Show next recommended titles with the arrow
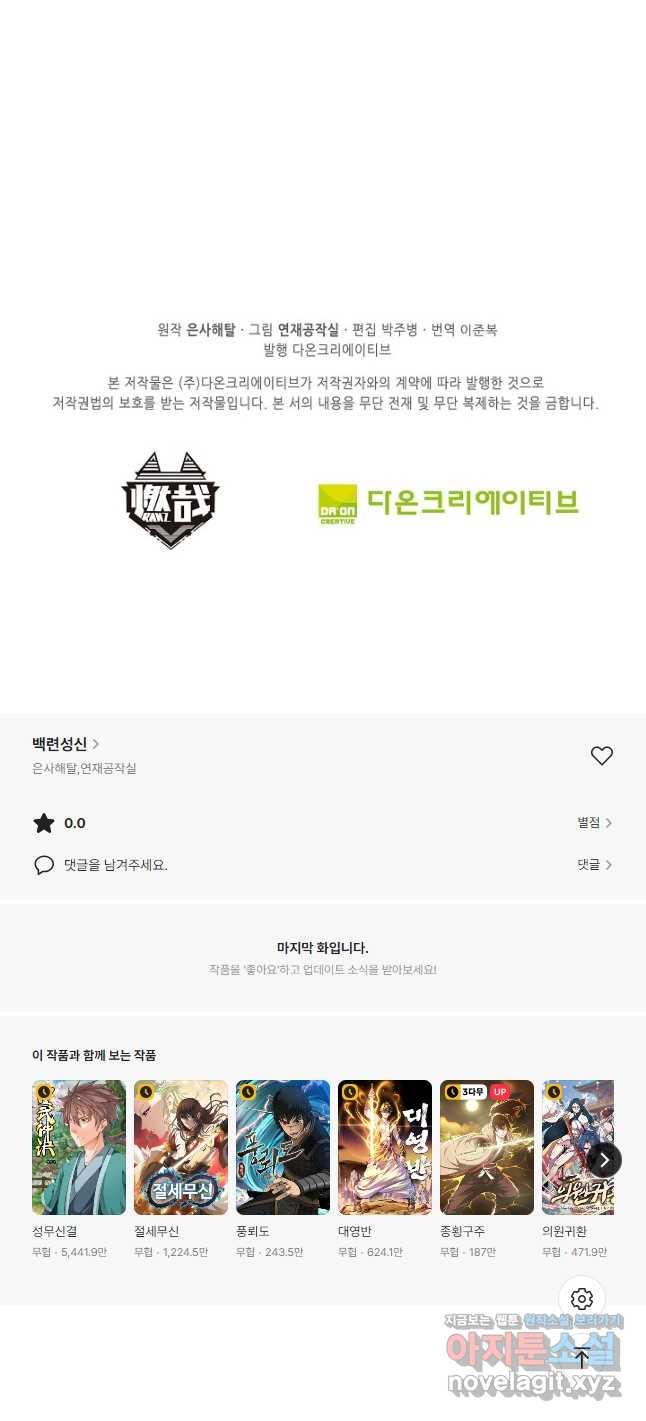646x1421 pixels. coord(604,1160)
